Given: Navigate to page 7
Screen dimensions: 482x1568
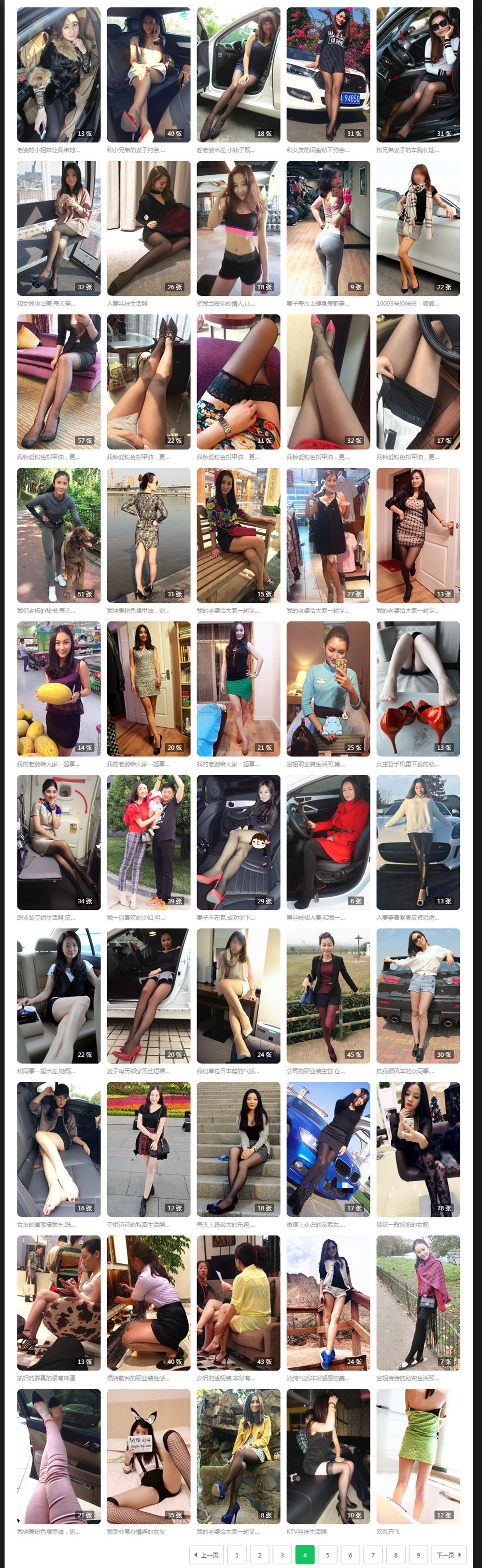Looking at the screenshot, I should pos(373,1554).
